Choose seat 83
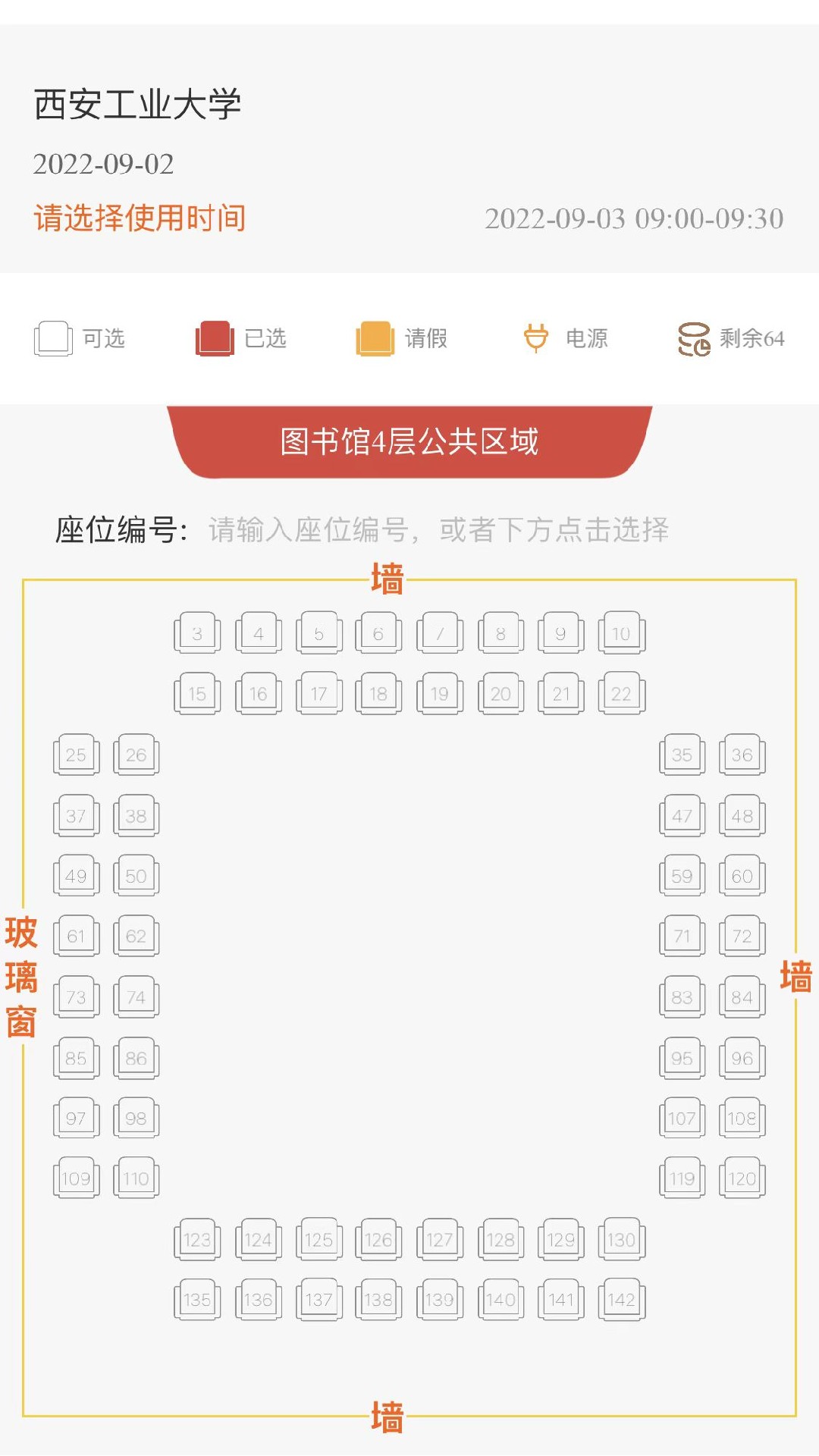 pos(682,997)
